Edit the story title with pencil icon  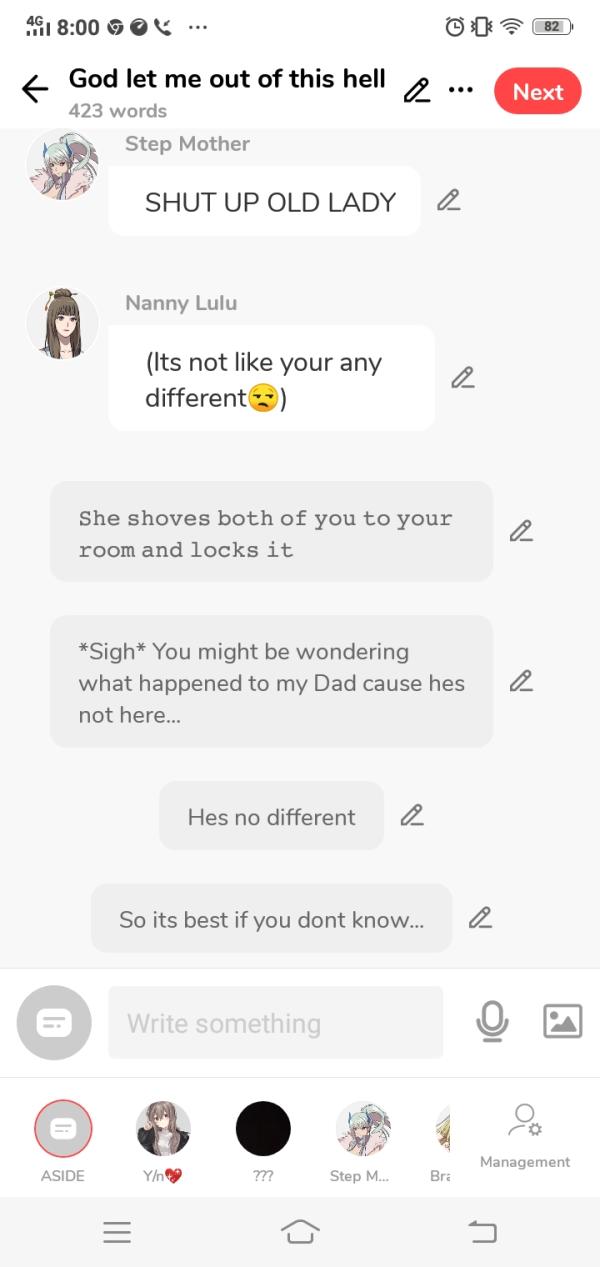point(416,91)
